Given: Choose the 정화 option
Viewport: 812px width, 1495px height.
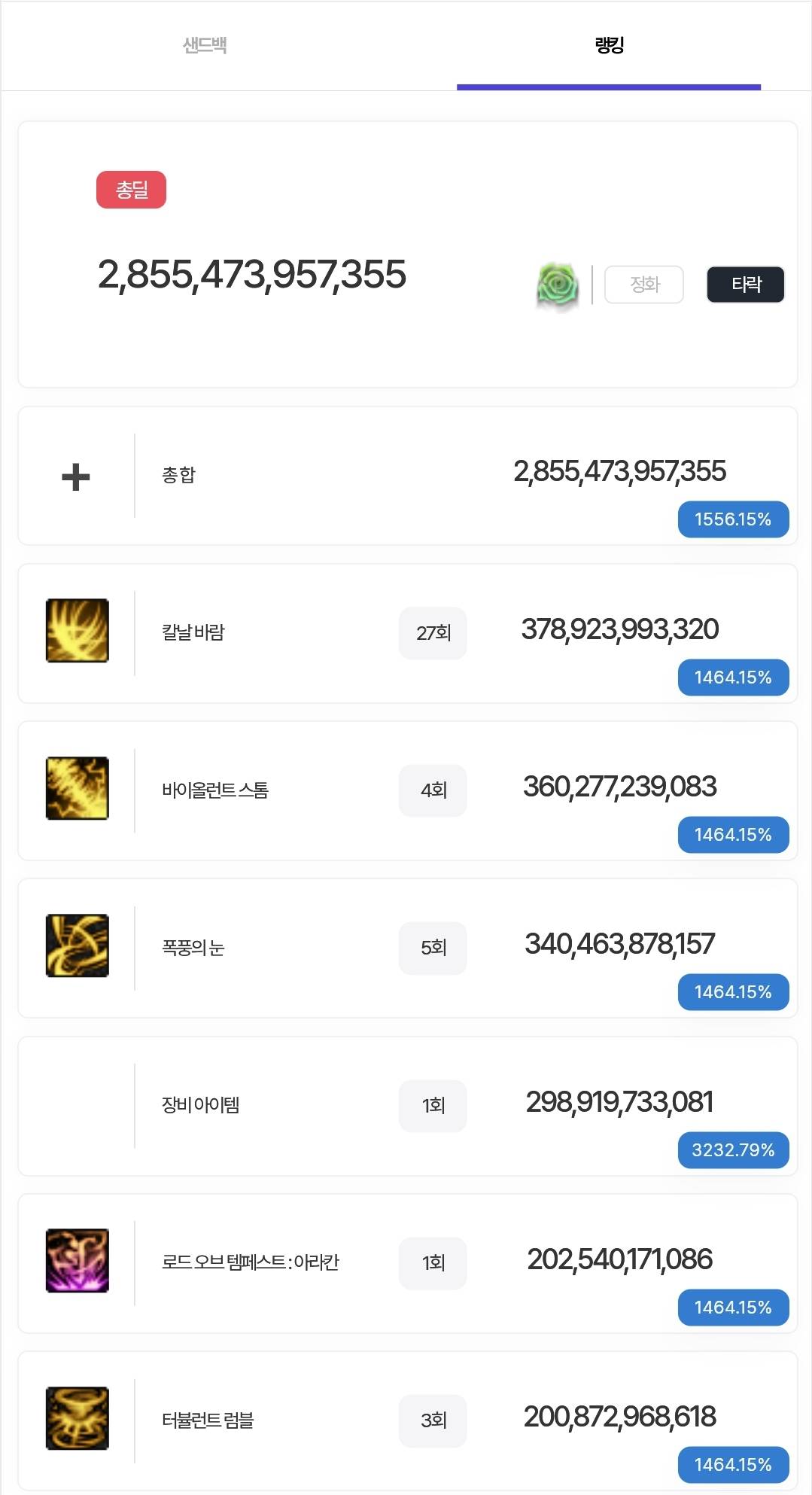Looking at the screenshot, I should (643, 285).
